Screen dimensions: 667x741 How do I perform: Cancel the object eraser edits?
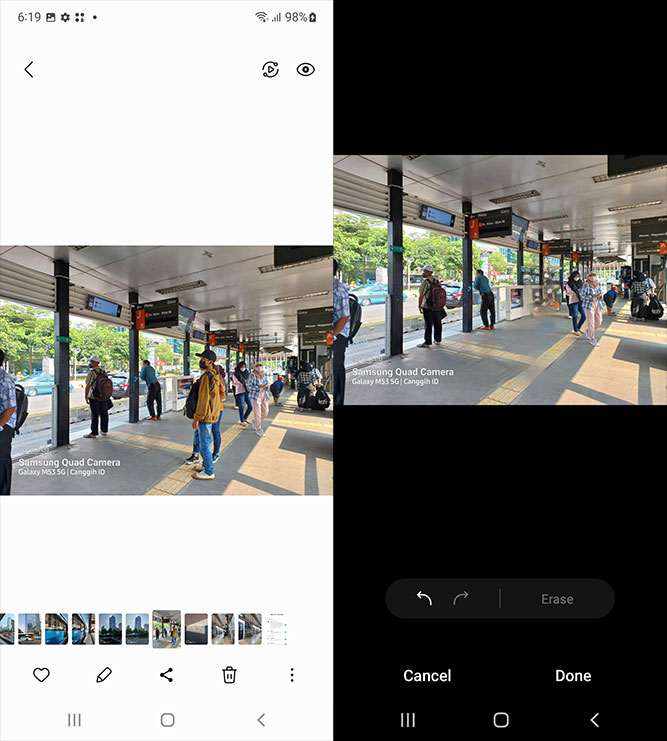point(427,676)
